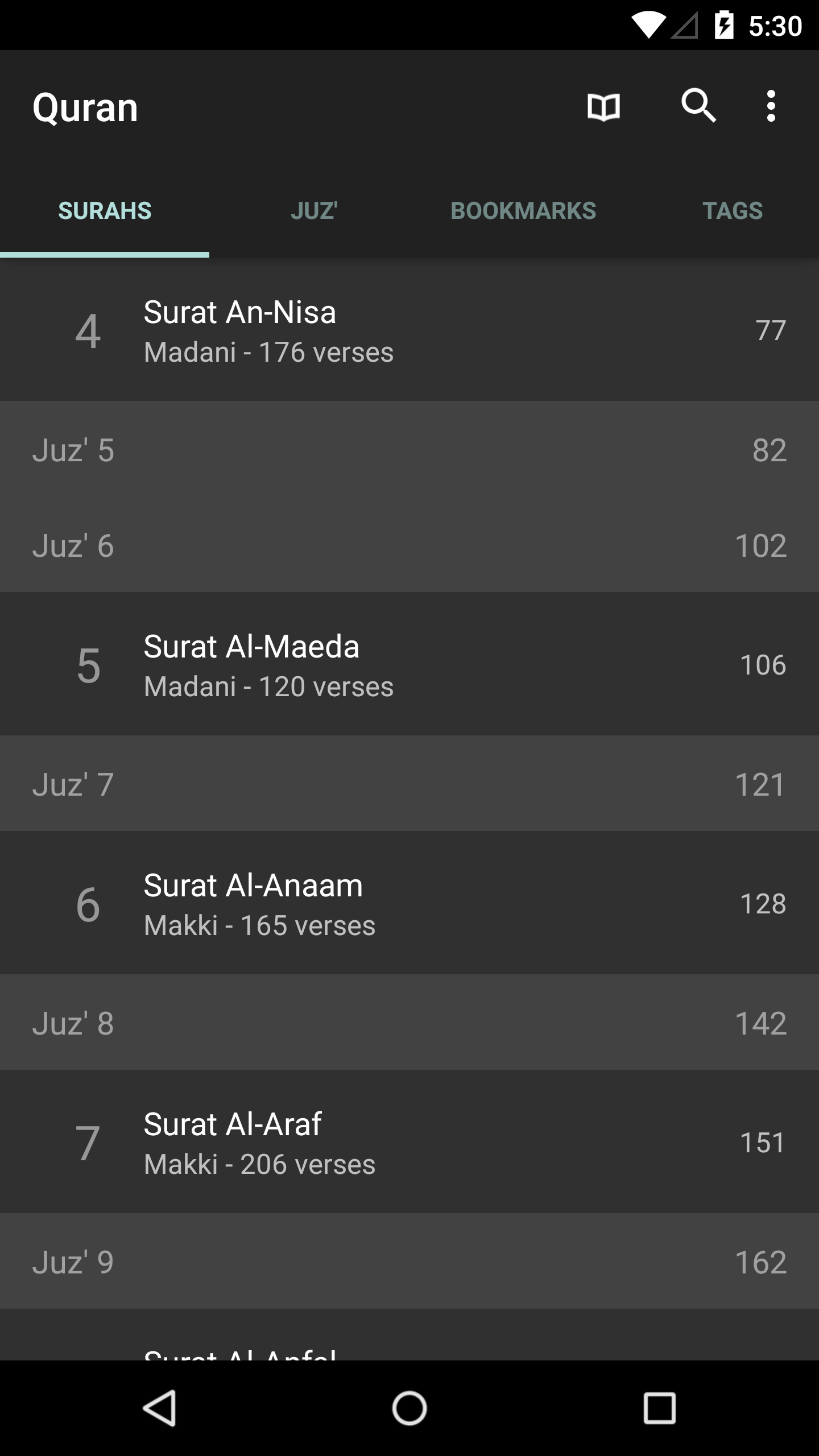Select the search icon
Viewport: 819px width, 1456px height.
click(699, 107)
